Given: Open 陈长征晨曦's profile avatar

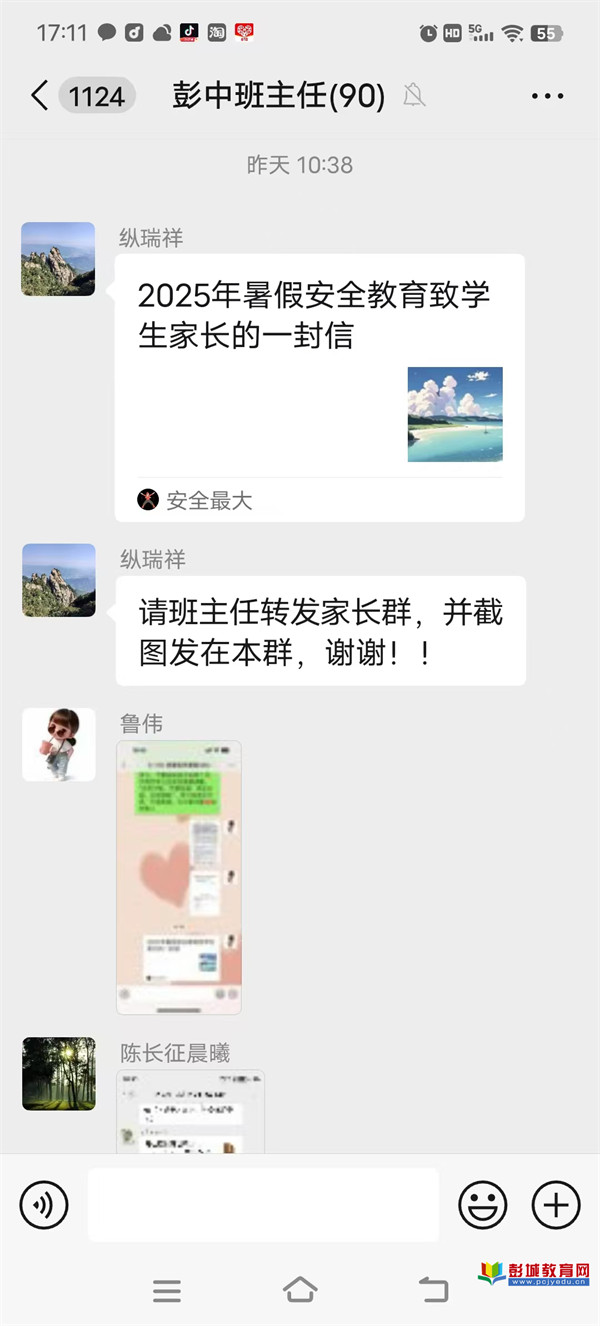Looking at the screenshot, I should [x=59, y=1073].
